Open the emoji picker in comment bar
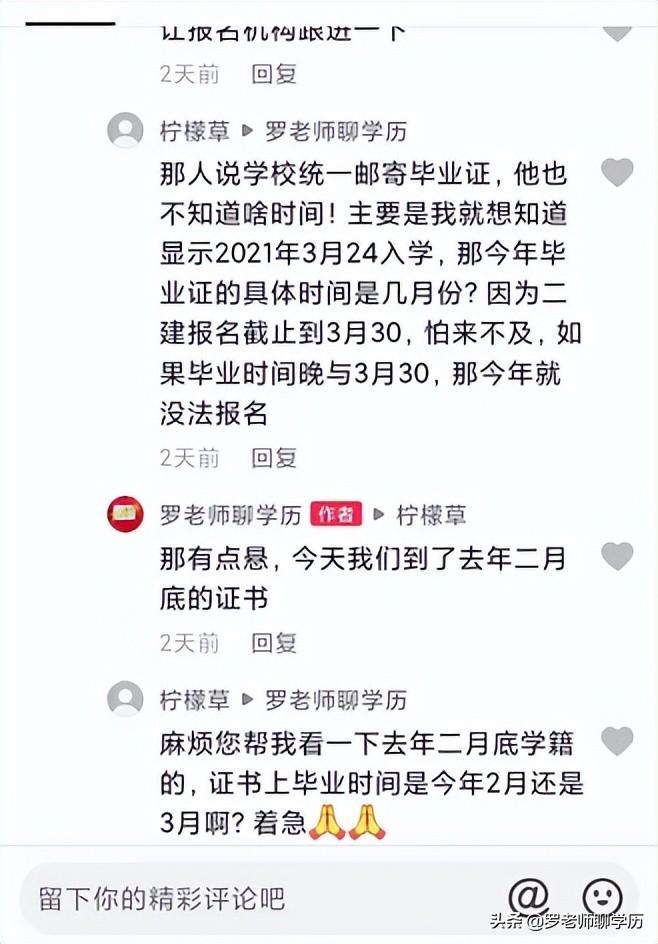This screenshot has height=944, width=658. coord(601,896)
